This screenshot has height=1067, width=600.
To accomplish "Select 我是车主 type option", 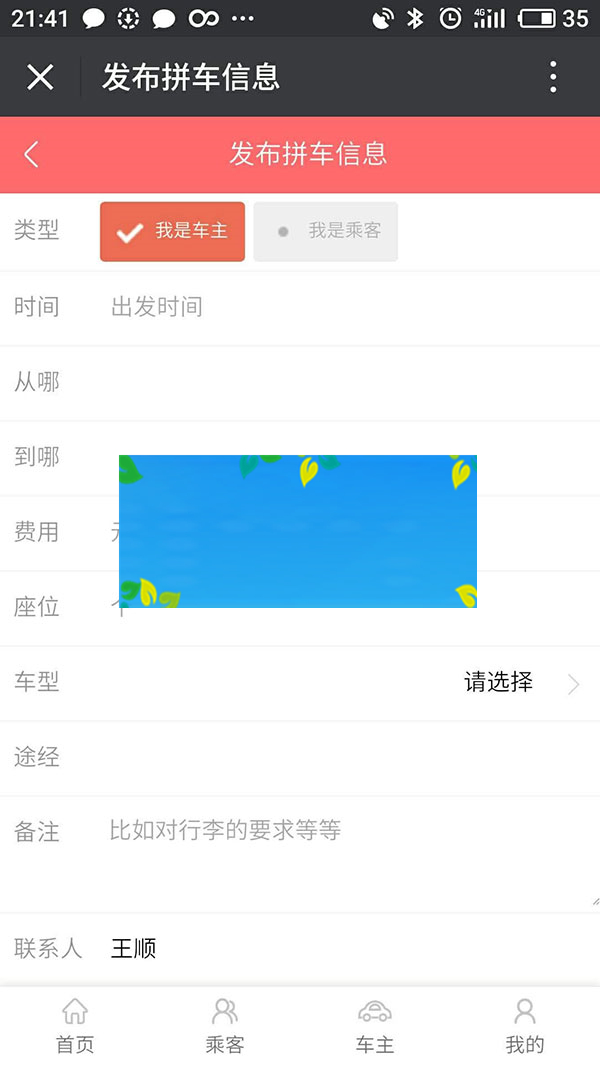I will point(172,231).
